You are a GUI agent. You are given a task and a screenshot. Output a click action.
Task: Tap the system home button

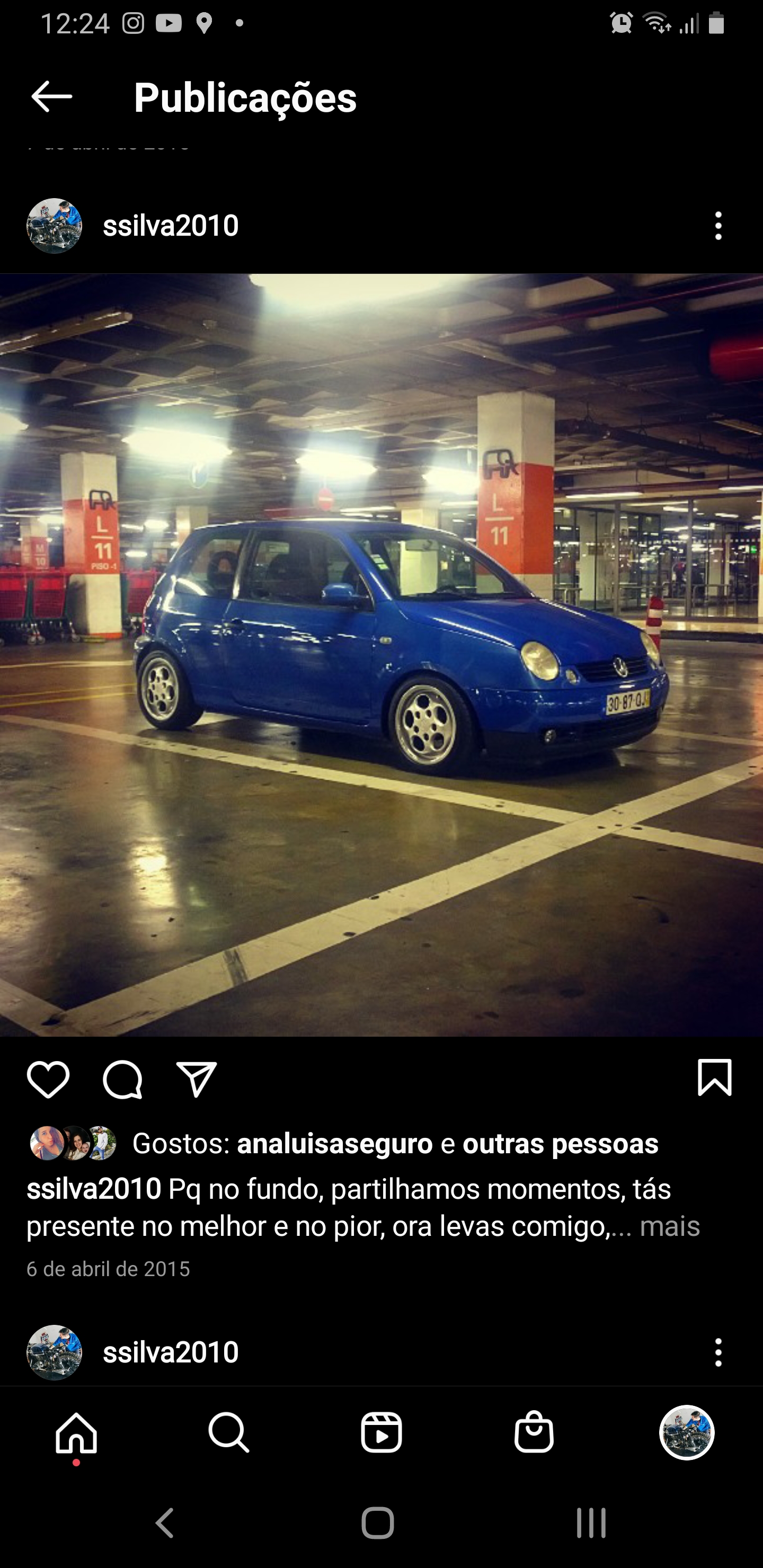(378, 1524)
